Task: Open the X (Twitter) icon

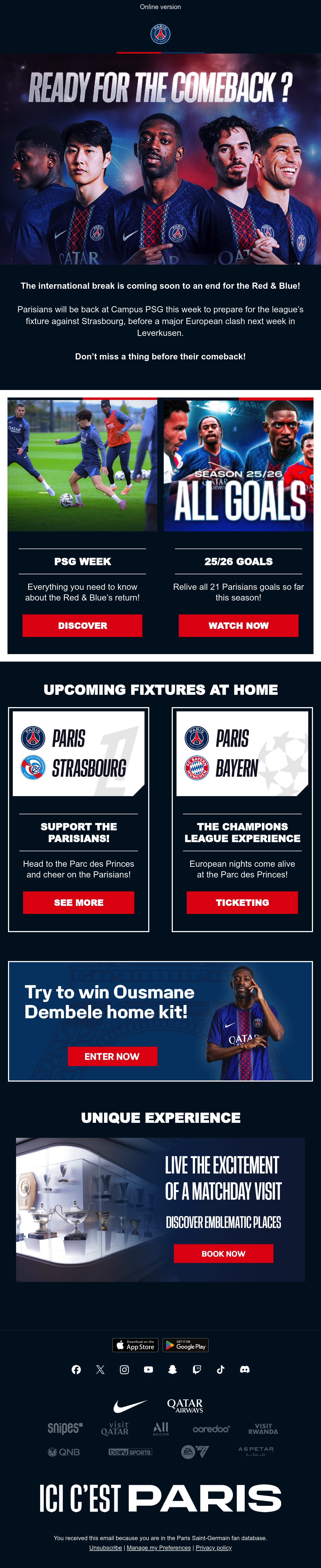Action: pyautogui.click(x=100, y=1369)
